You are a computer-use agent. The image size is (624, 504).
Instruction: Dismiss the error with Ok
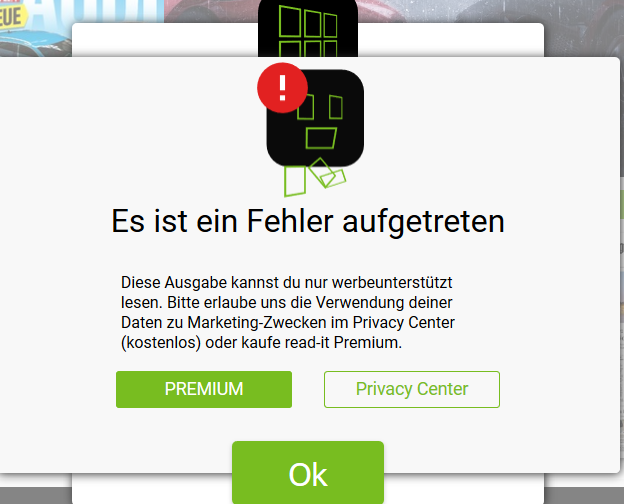click(x=308, y=473)
